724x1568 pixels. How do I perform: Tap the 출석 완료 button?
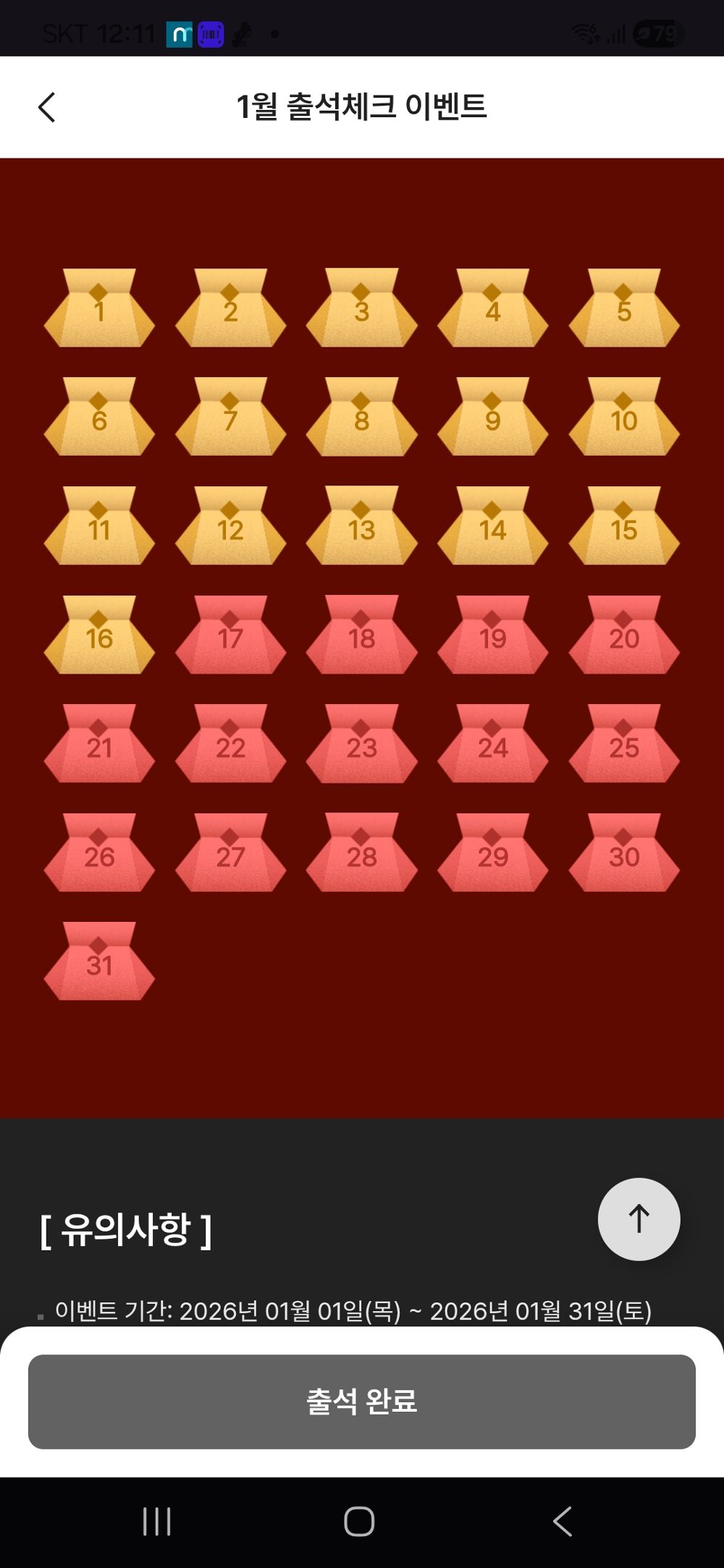click(x=362, y=1402)
